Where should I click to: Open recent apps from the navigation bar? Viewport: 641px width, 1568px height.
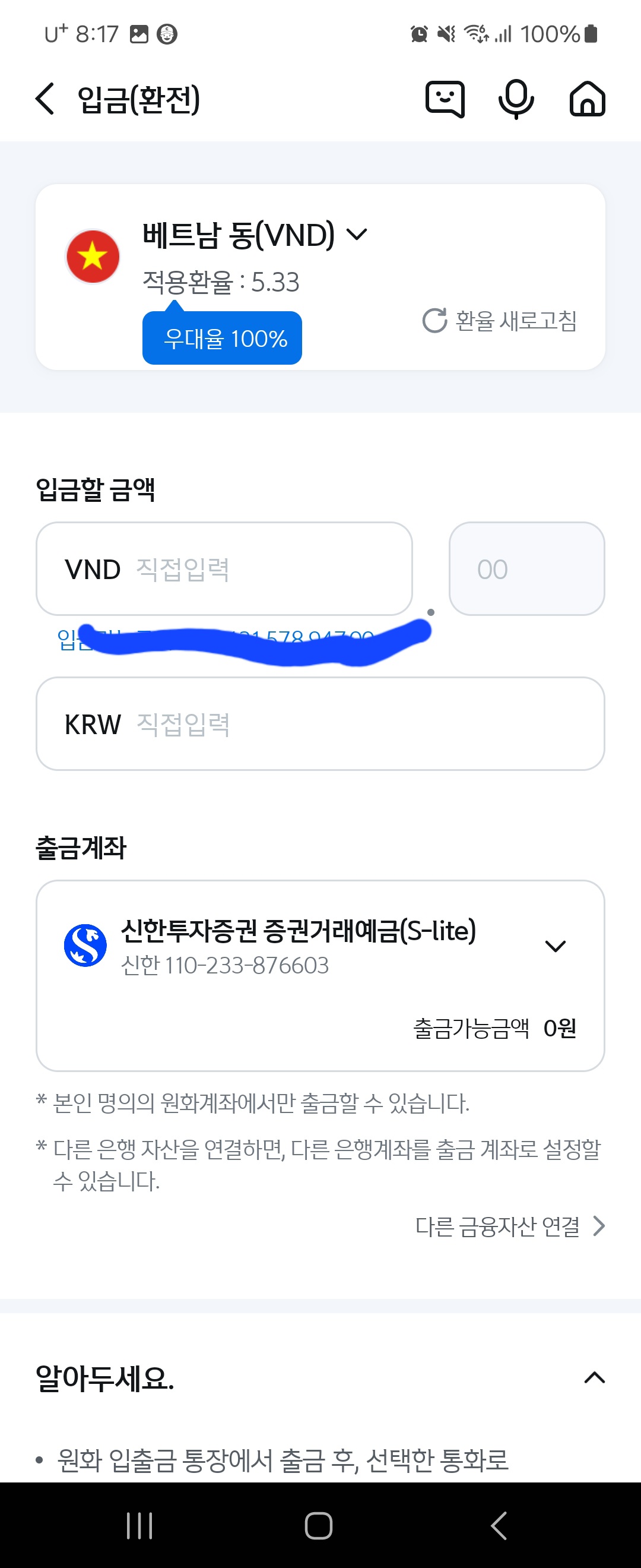pyautogui.click(x=139, y=1525)
